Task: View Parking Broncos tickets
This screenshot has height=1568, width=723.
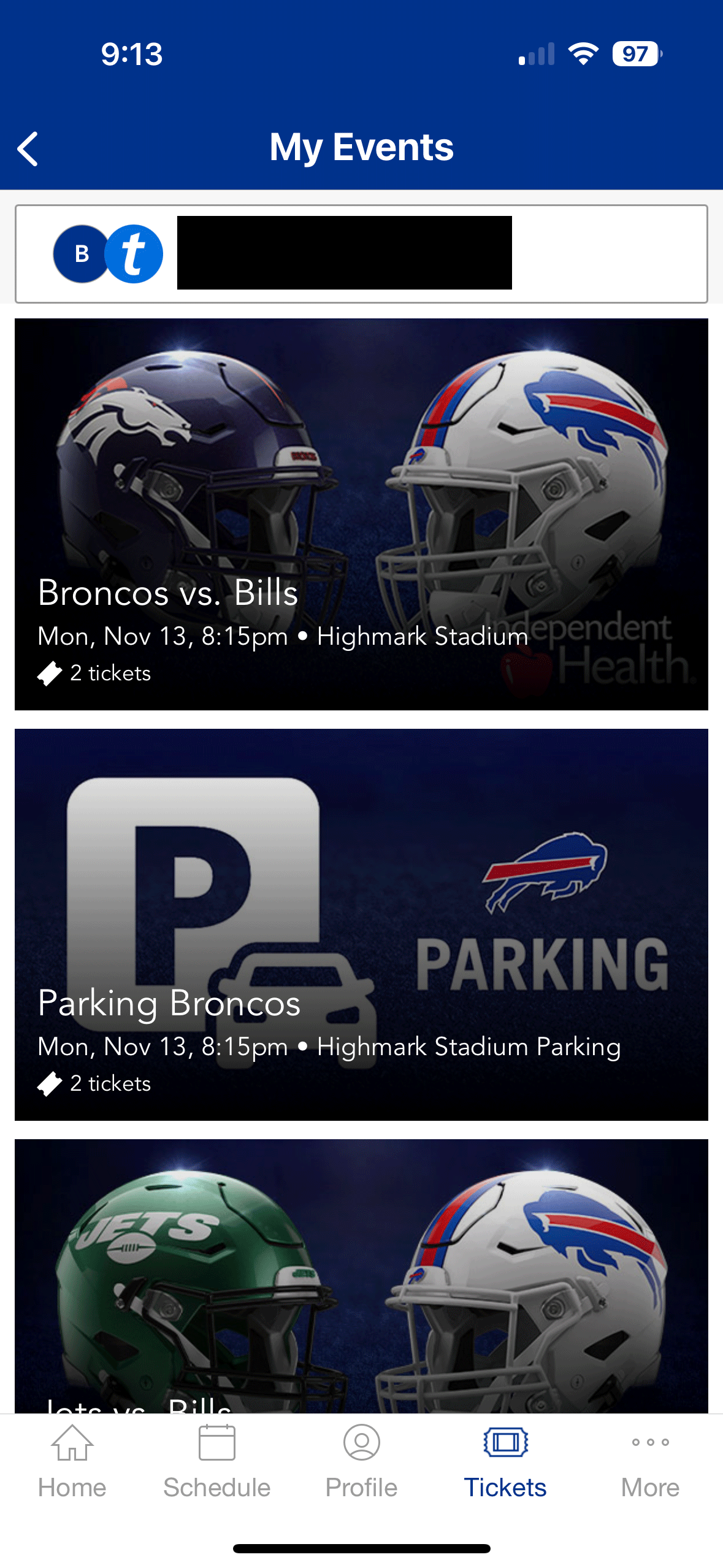Action: pos(361,924)
